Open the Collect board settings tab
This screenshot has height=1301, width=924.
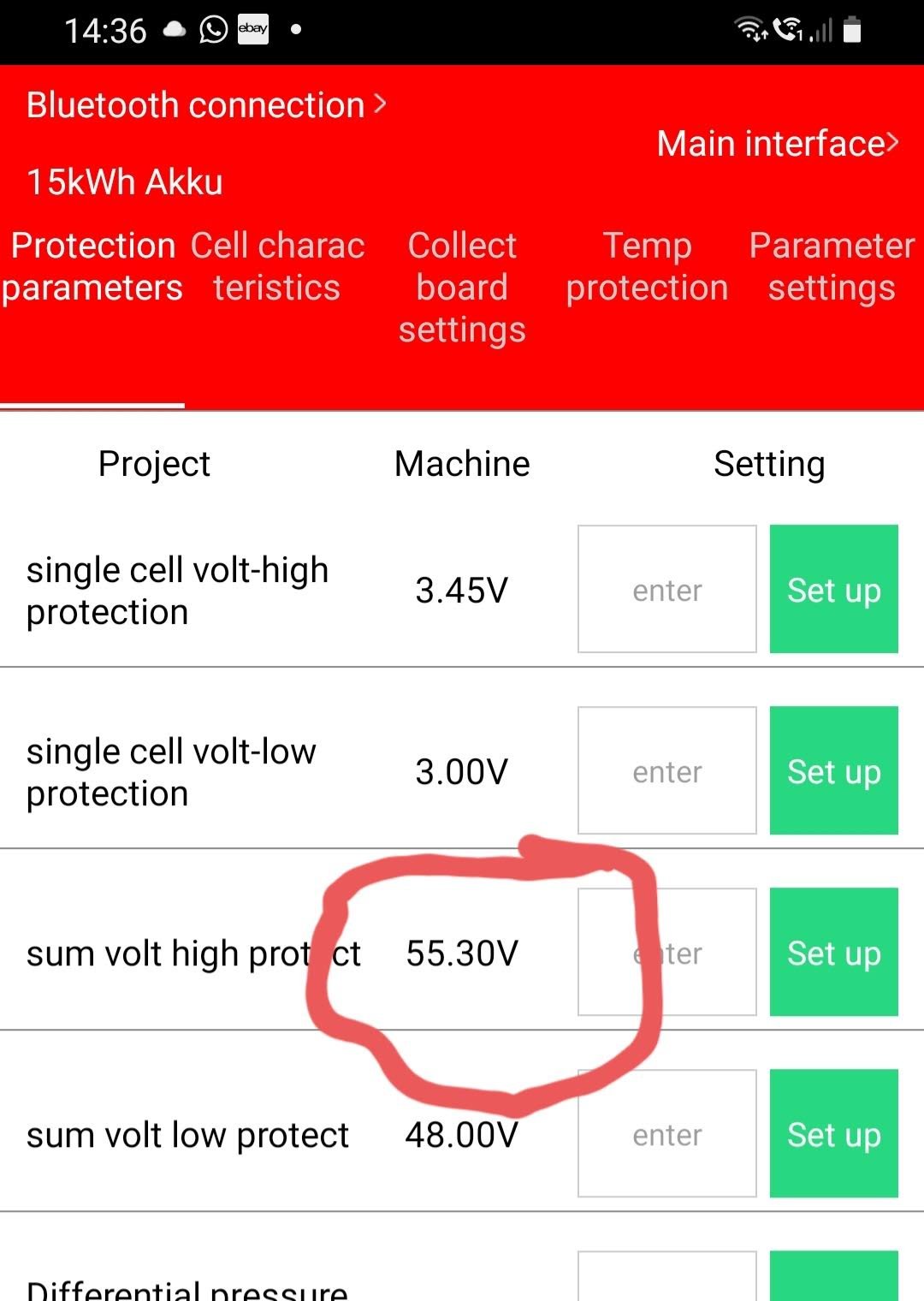pos(462,288)
